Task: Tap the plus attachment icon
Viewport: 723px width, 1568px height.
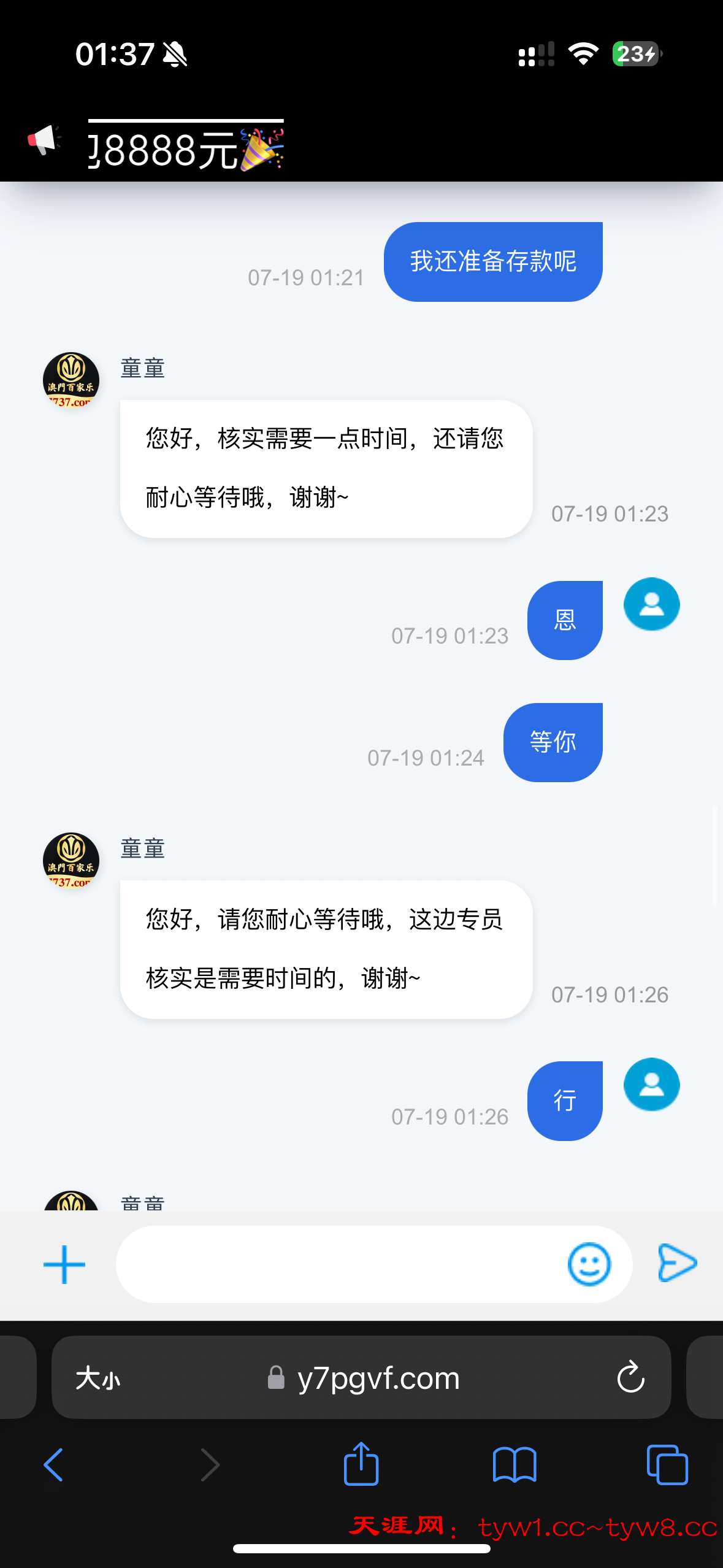Action: coord(64,1264)
